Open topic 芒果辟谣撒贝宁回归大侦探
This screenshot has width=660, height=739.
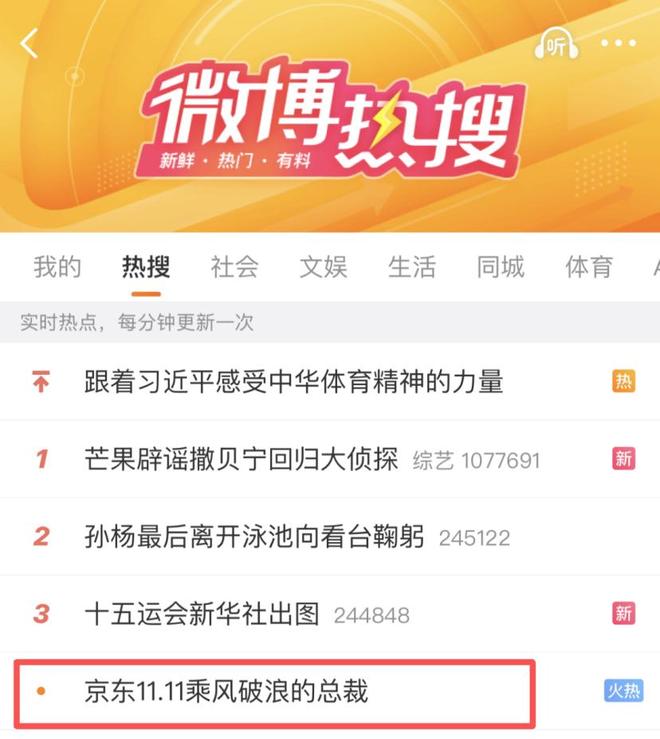coord(241,459)
